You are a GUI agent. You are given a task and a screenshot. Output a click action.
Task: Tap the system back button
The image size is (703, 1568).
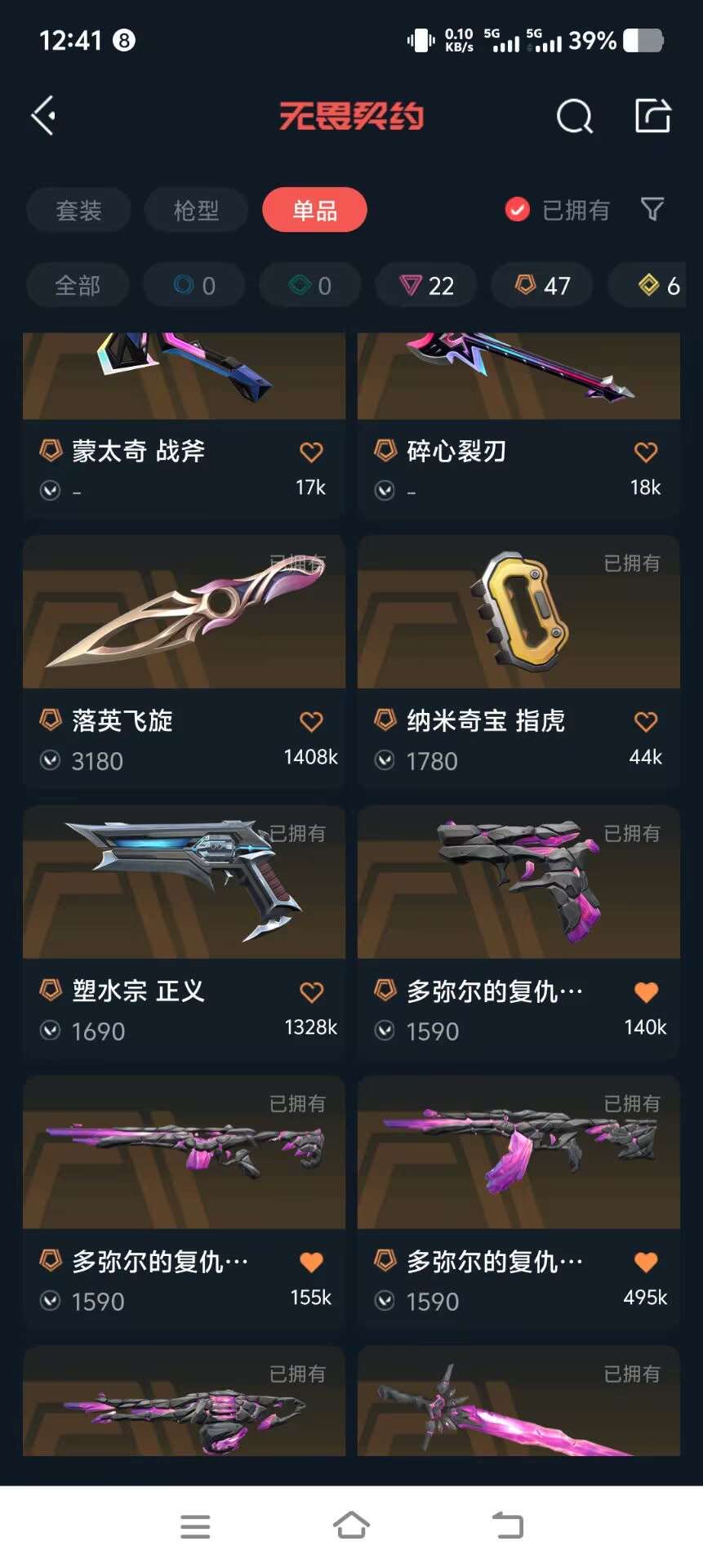coord(507,1525)
